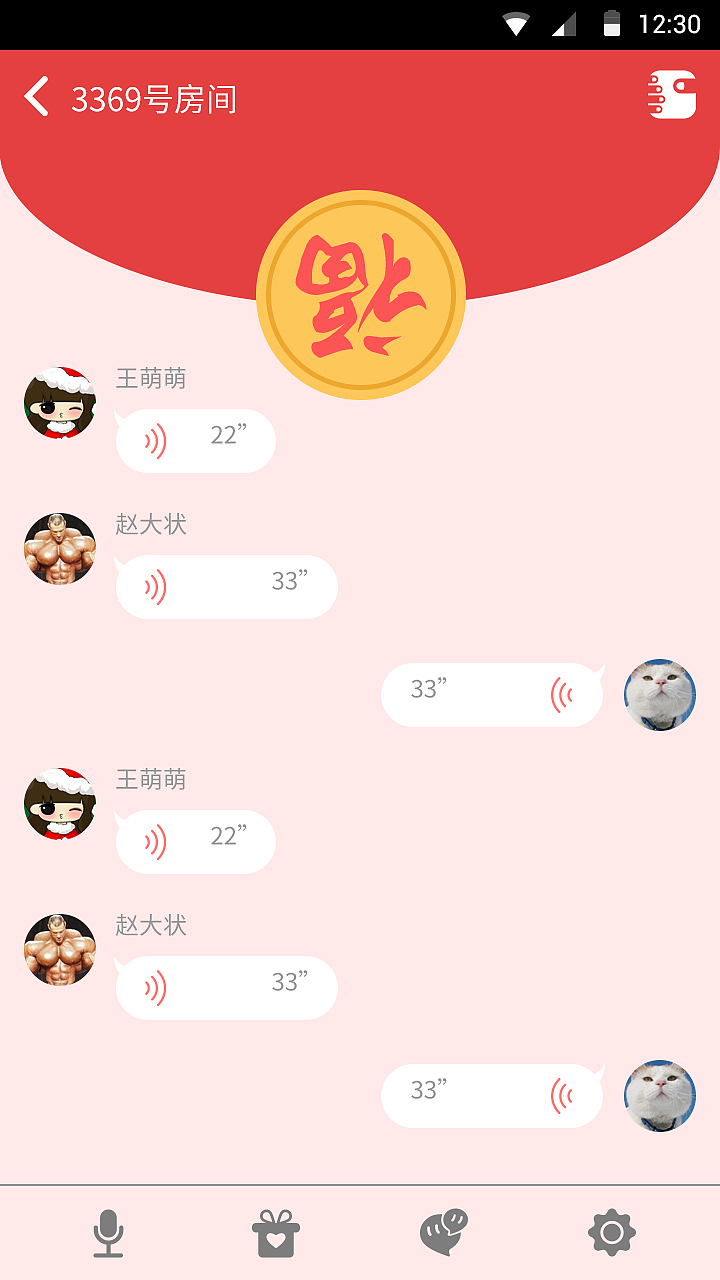Tap the bottom-most 33-second voice bubble
The image size is (720, 1280).
coord(491,1094)
